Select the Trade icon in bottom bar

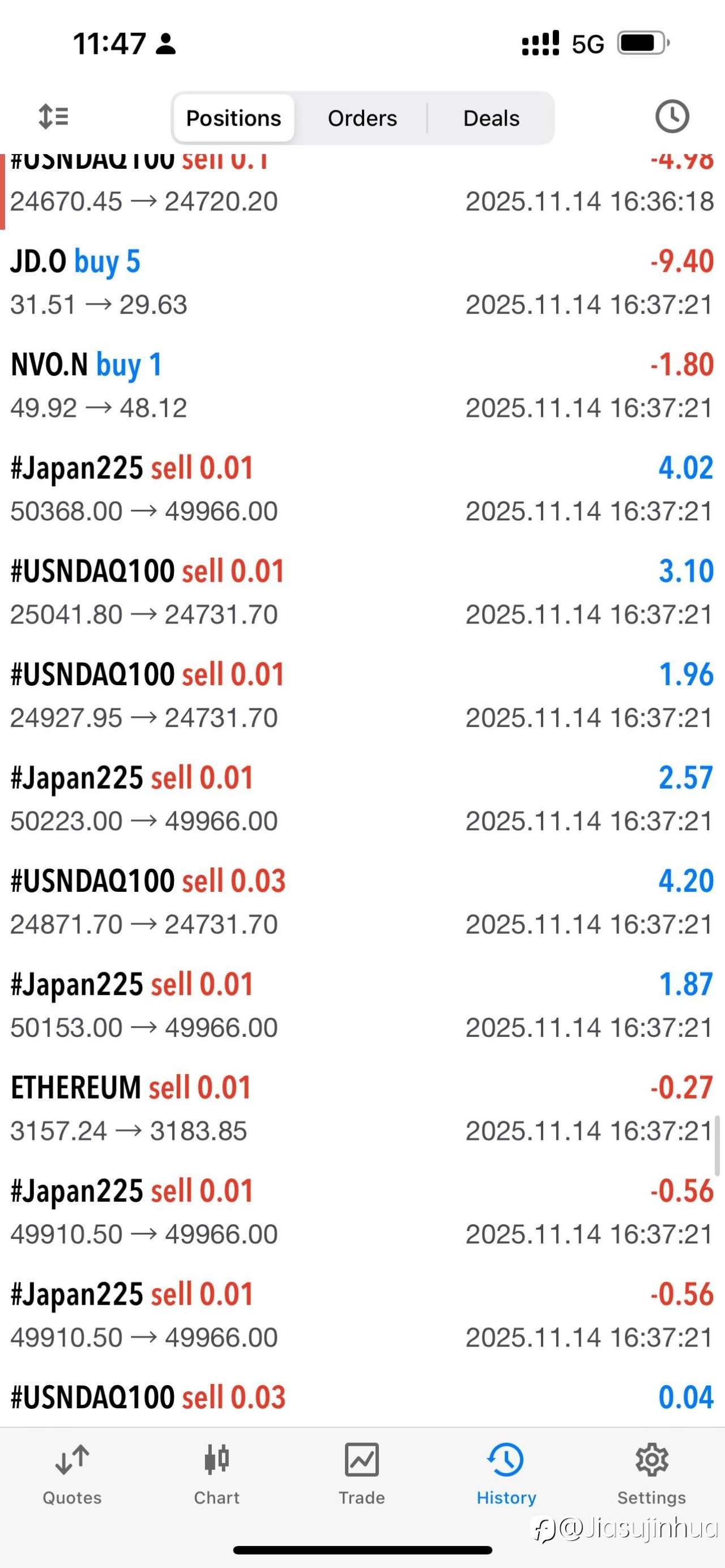coord(361,1473)
